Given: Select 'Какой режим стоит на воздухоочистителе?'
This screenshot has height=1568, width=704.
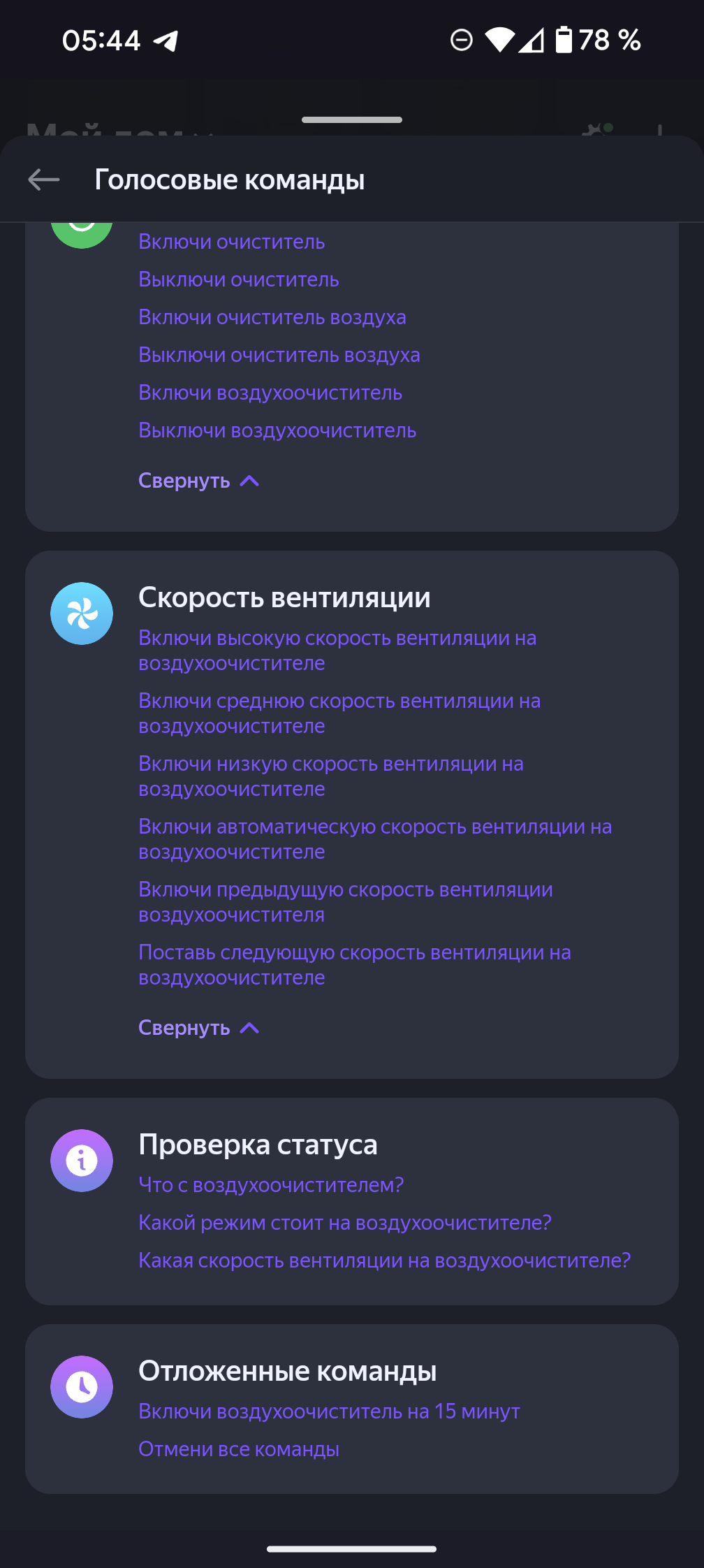Looking at the screenshot, I should pyautogui.click(x=345, y=1223).
